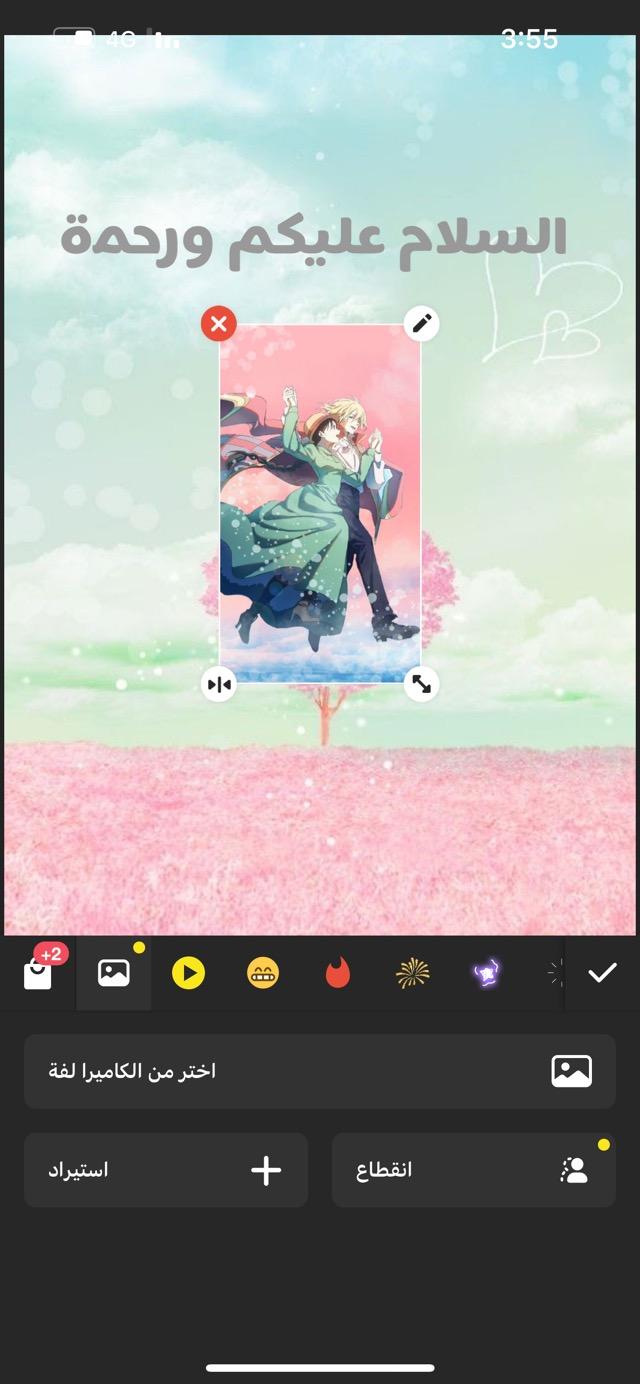
Task: Delete the overlaid anime sticker
Action: 219,323
